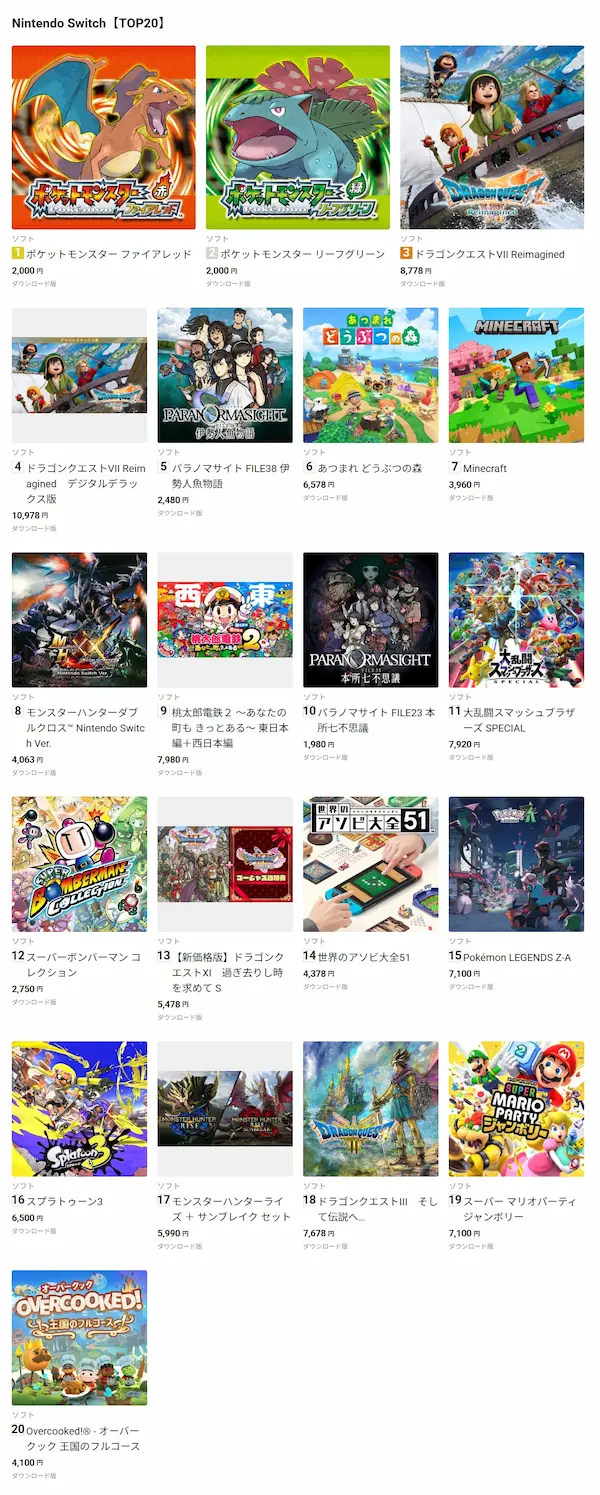View the Minecraft game card

[x=516, y=375]
